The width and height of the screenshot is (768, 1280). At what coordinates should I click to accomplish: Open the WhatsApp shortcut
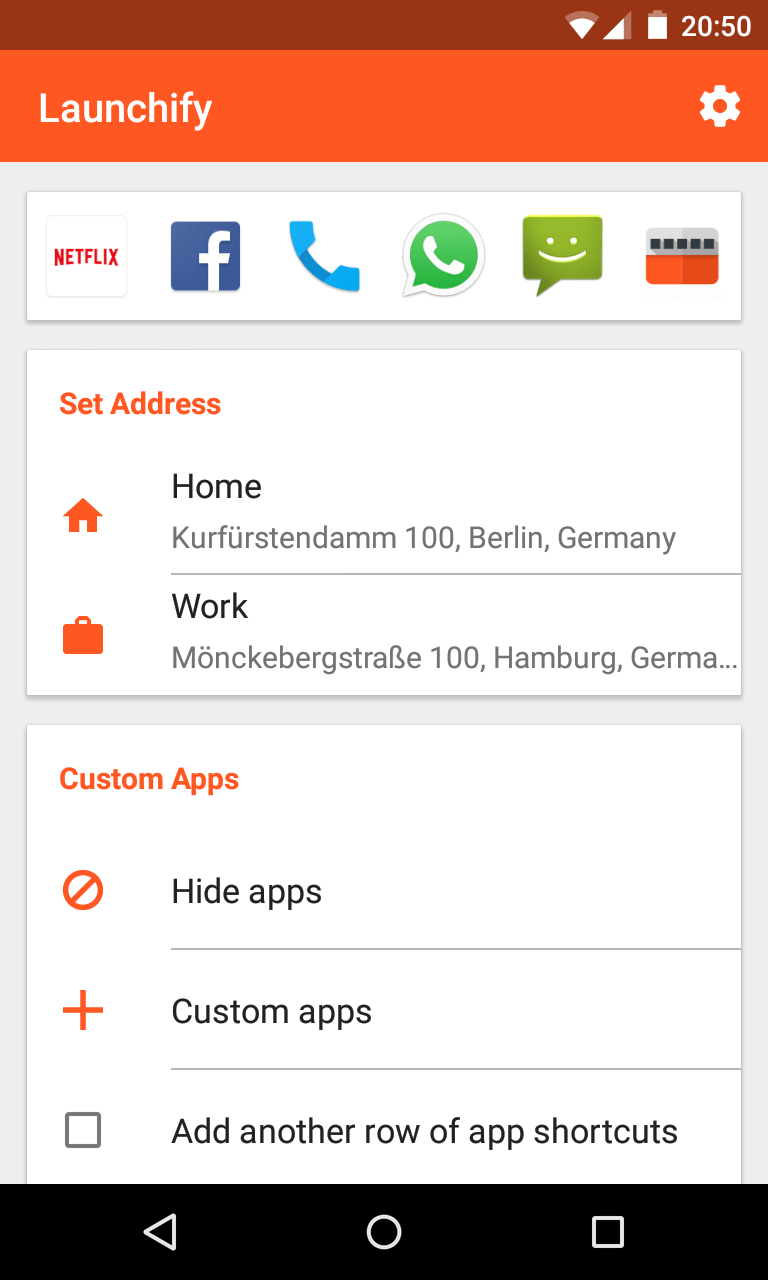443,257
